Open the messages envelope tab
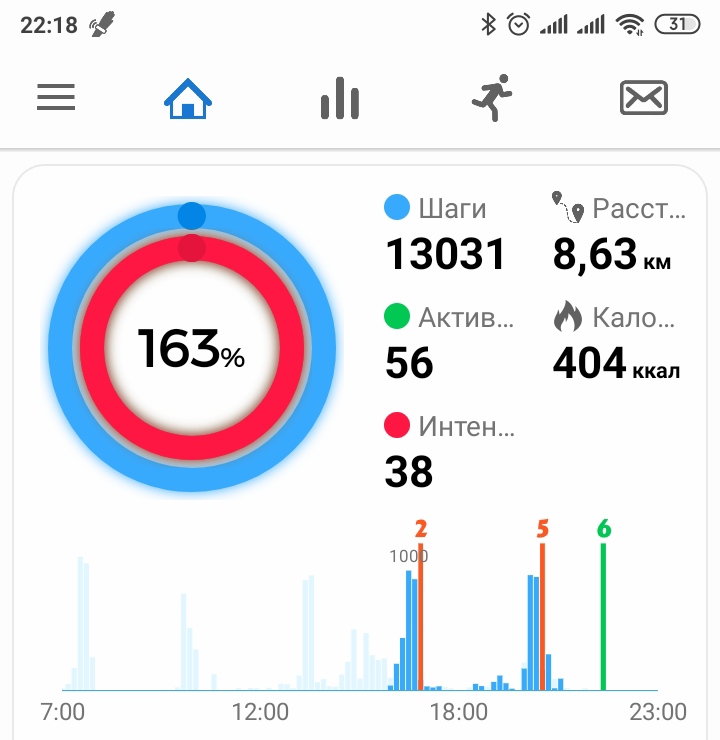 point(644,98)
